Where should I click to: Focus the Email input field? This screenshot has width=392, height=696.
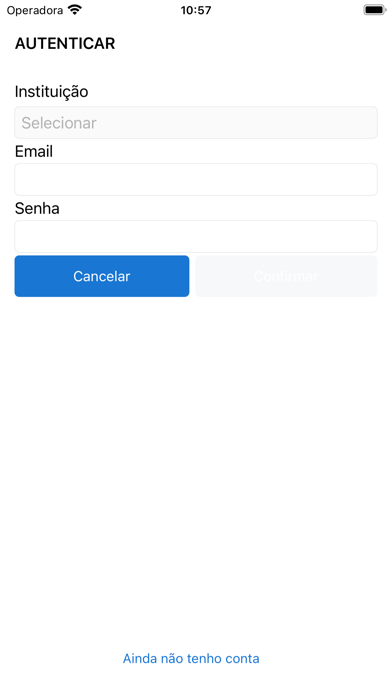point(196,179)
